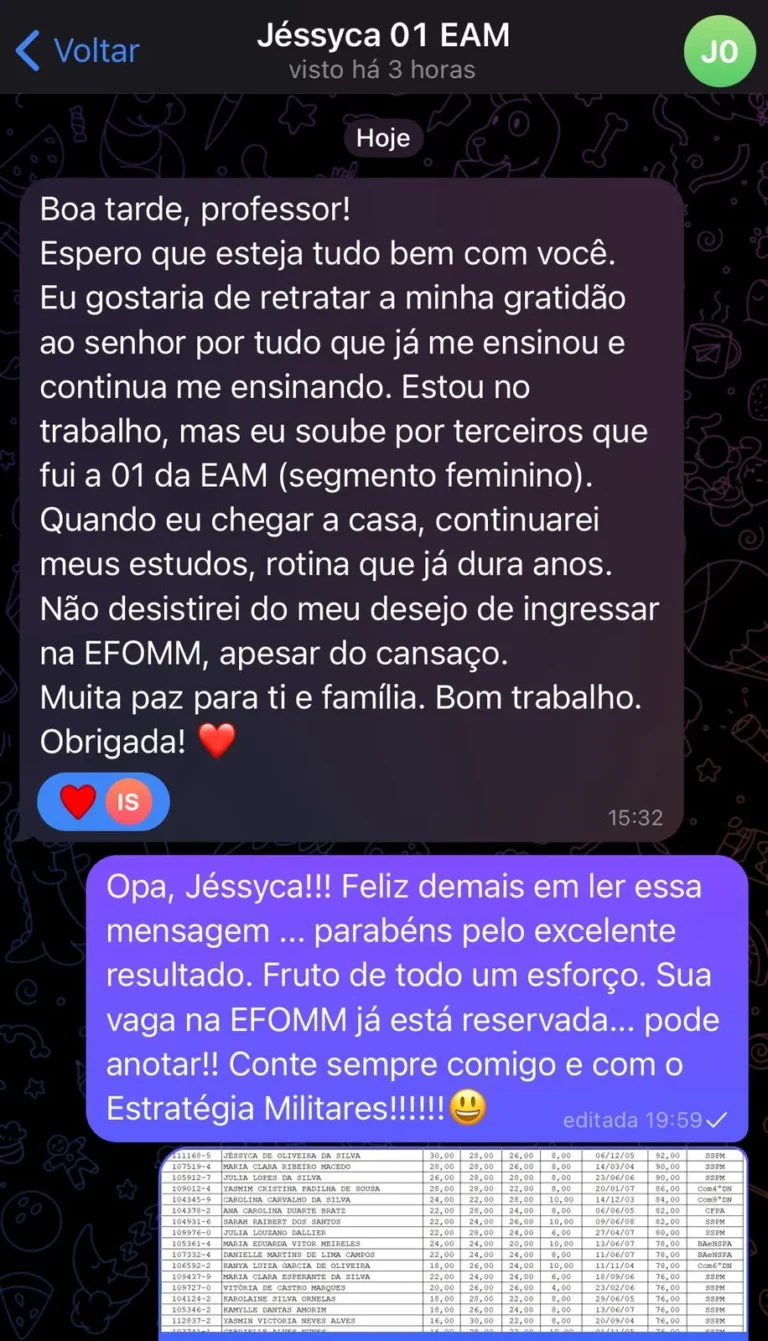768x1341 pixels.
Task: Open the results table image
Action: click(452, 1243)
